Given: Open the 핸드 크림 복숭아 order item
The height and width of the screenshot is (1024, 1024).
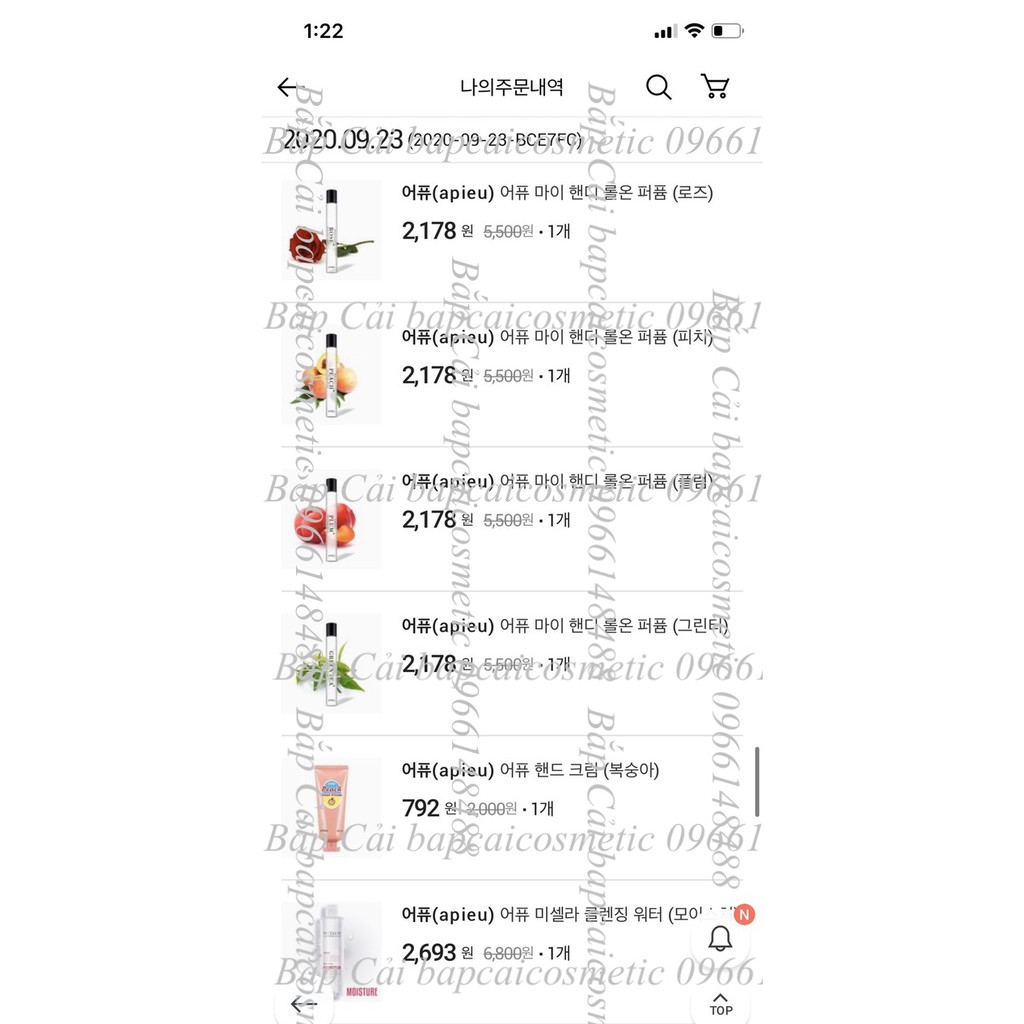Looking at the screenshot, I should [530, 770].
